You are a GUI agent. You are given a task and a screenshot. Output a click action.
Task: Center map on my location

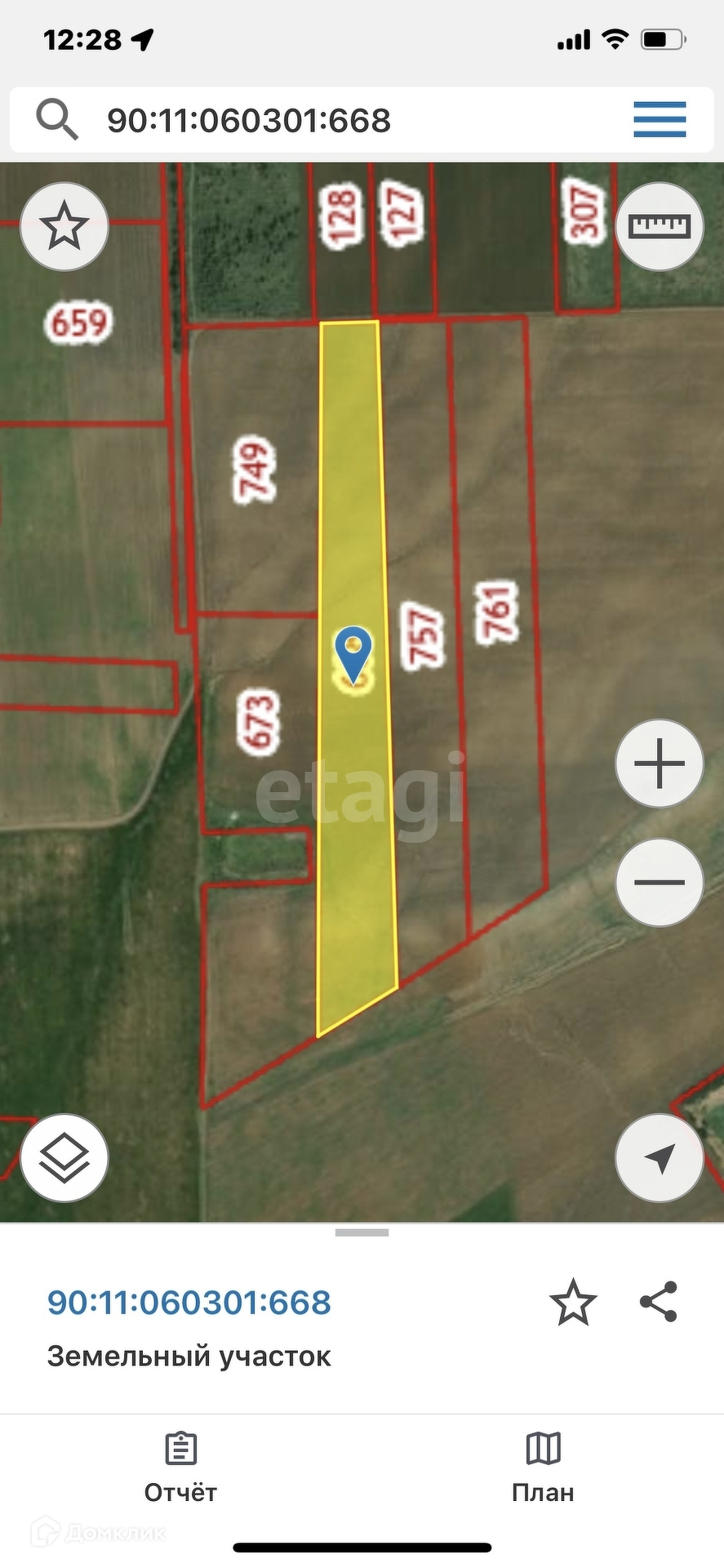click(659, 1157)
